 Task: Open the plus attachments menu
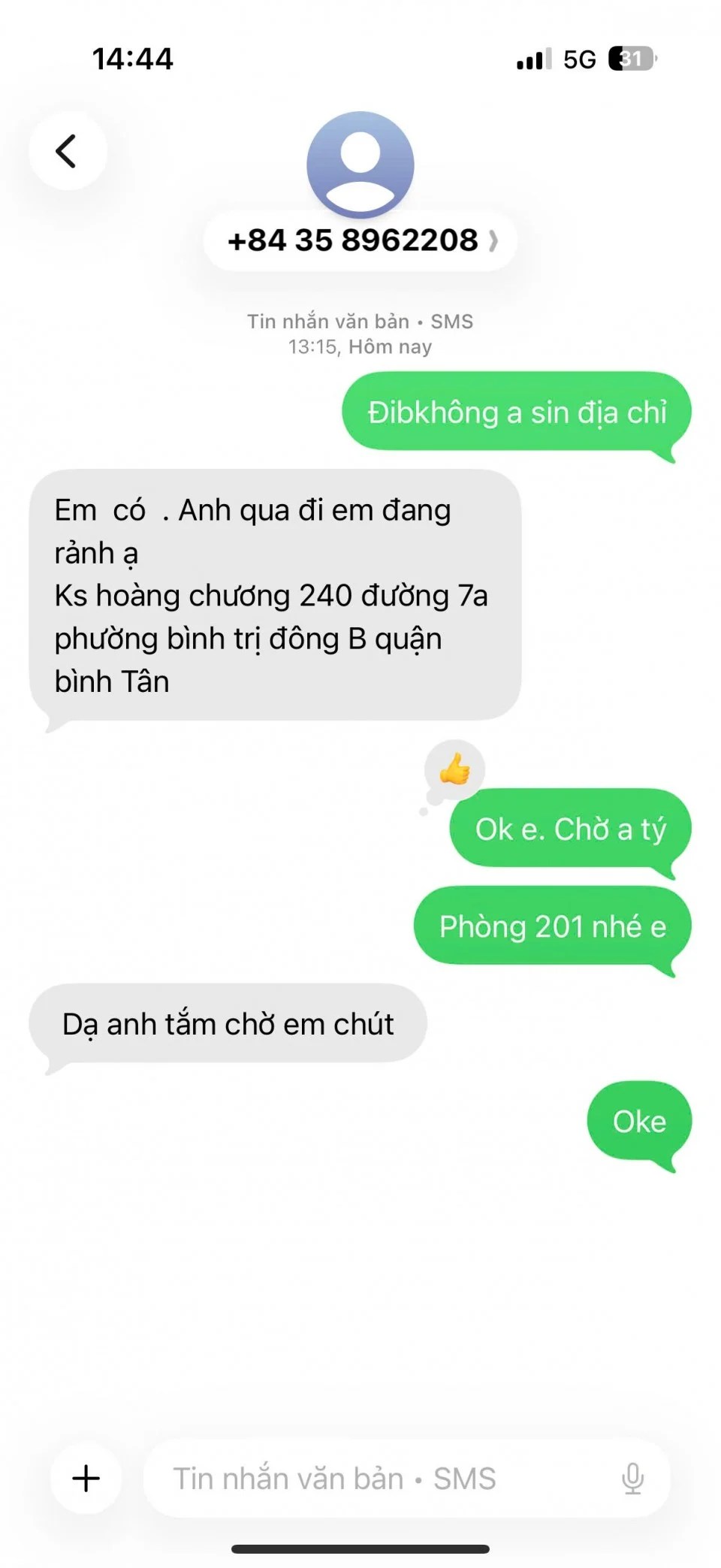86,1478
